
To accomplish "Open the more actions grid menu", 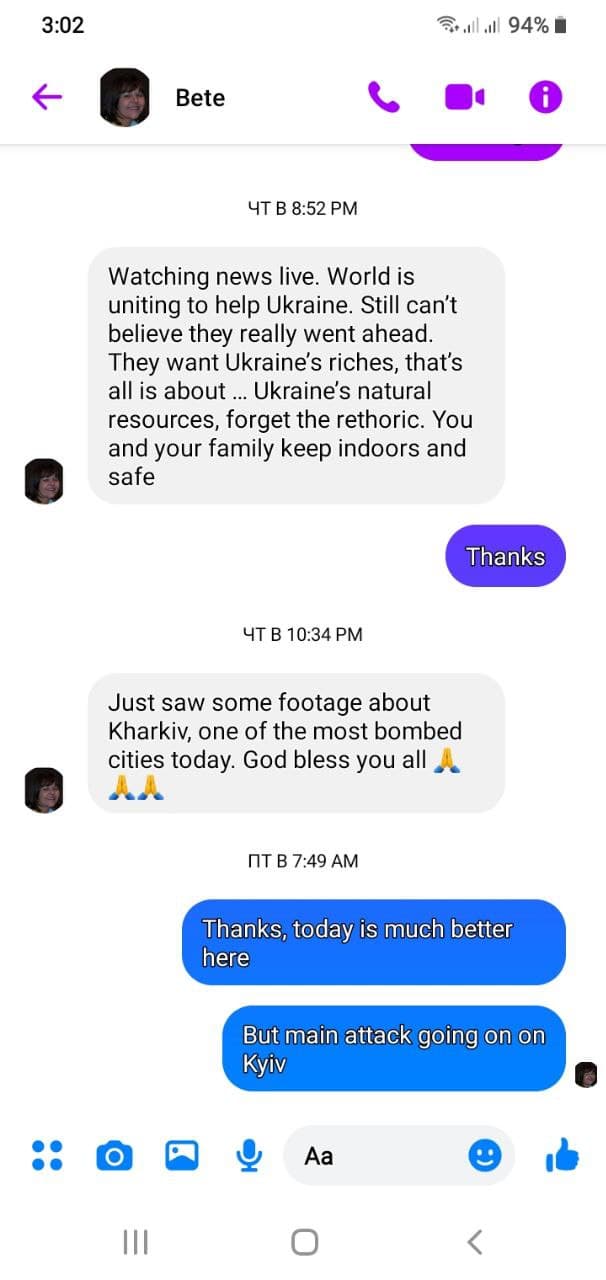I will (47, 1156).
